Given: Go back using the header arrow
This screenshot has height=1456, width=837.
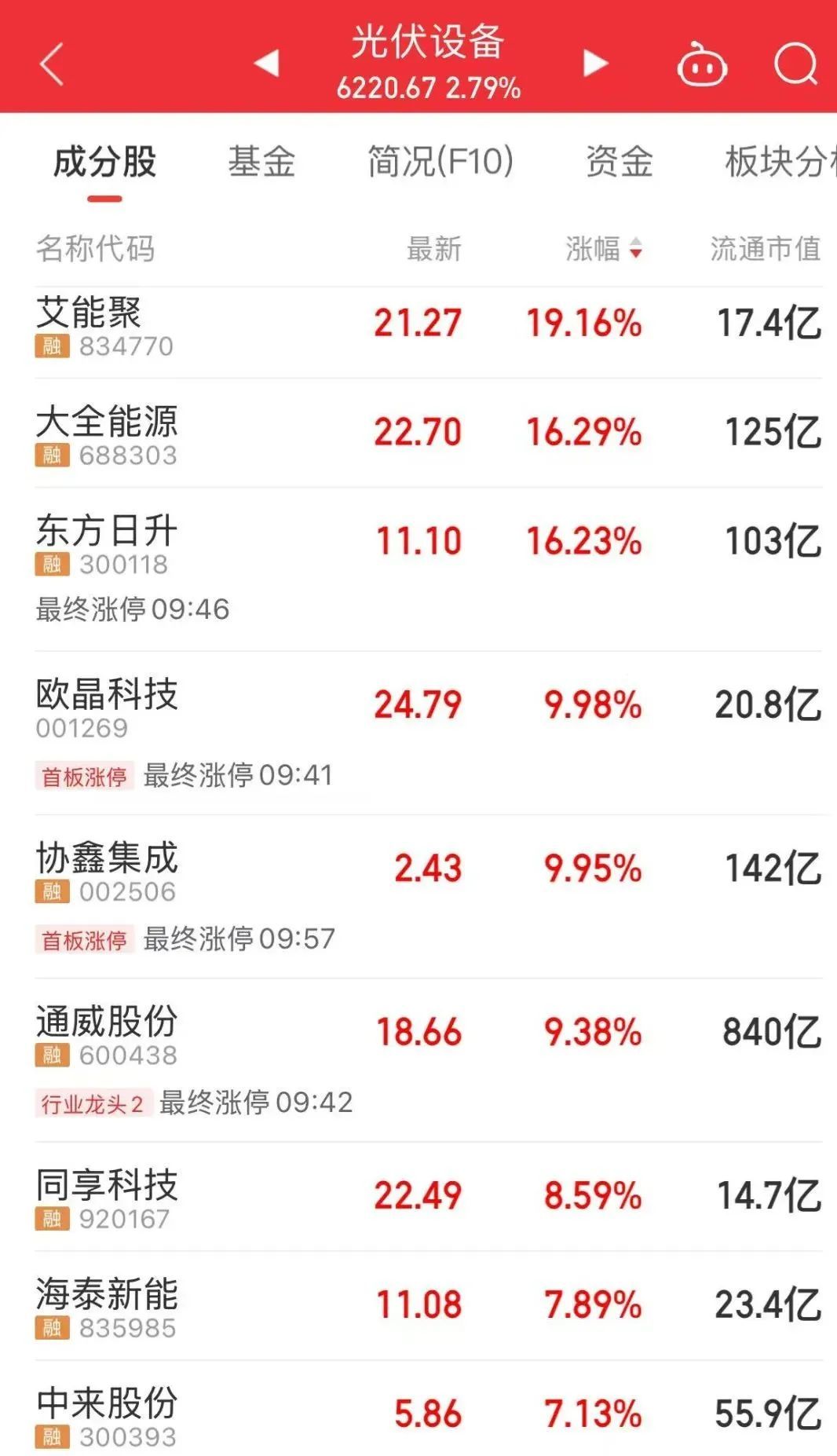Looking at the screenshot, I should click(52, 64).
